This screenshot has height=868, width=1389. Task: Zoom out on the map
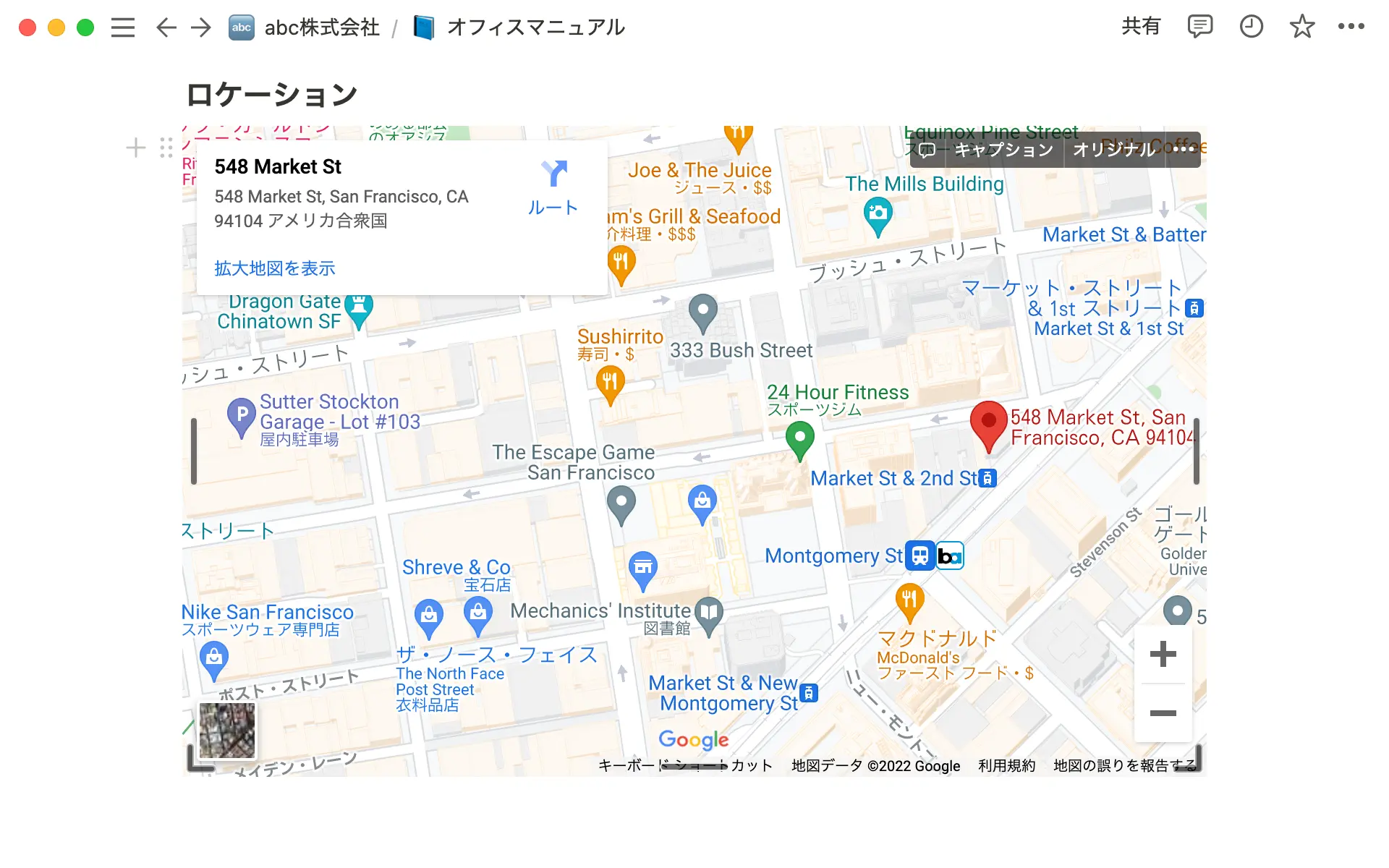tap(1163, 713)
